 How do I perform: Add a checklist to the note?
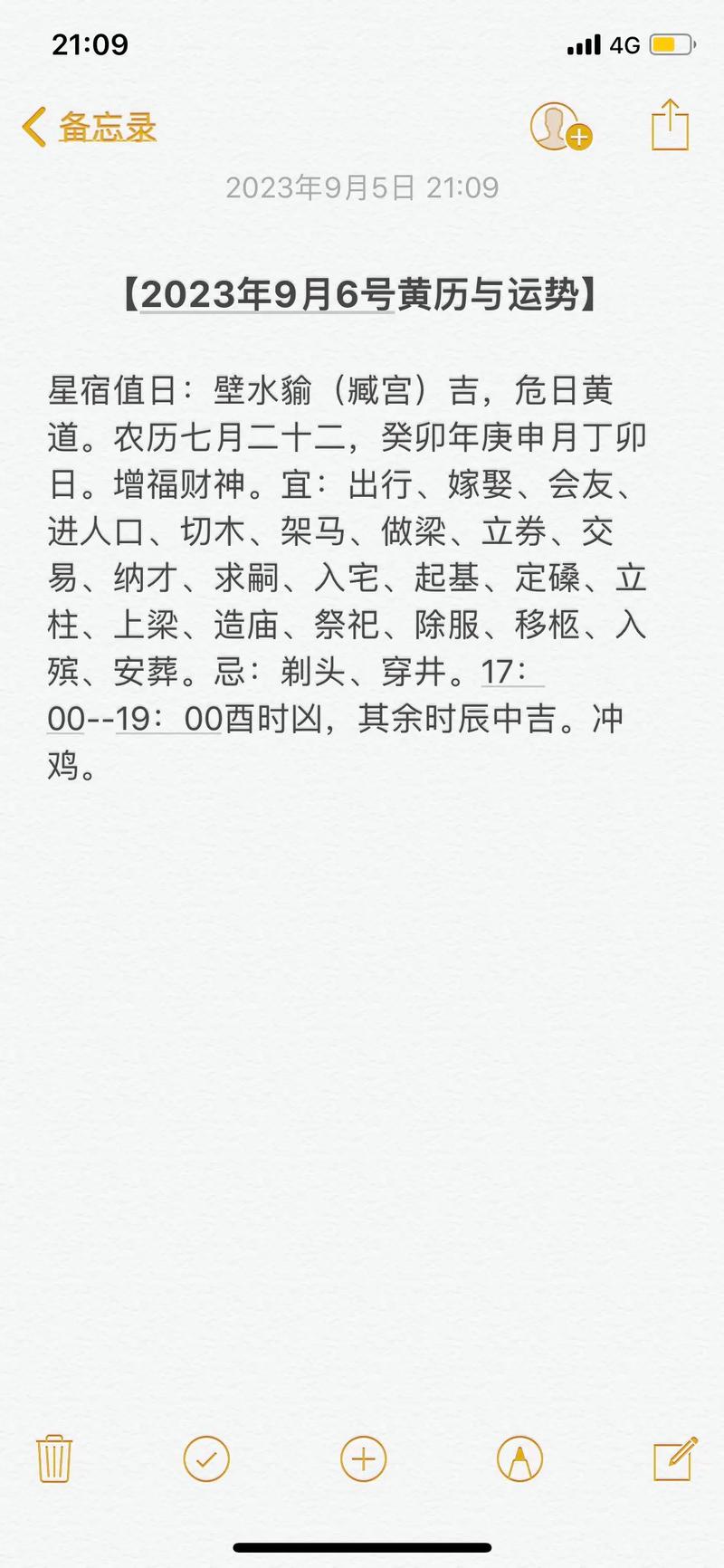pyautogui.click(x=206, y=1458)
